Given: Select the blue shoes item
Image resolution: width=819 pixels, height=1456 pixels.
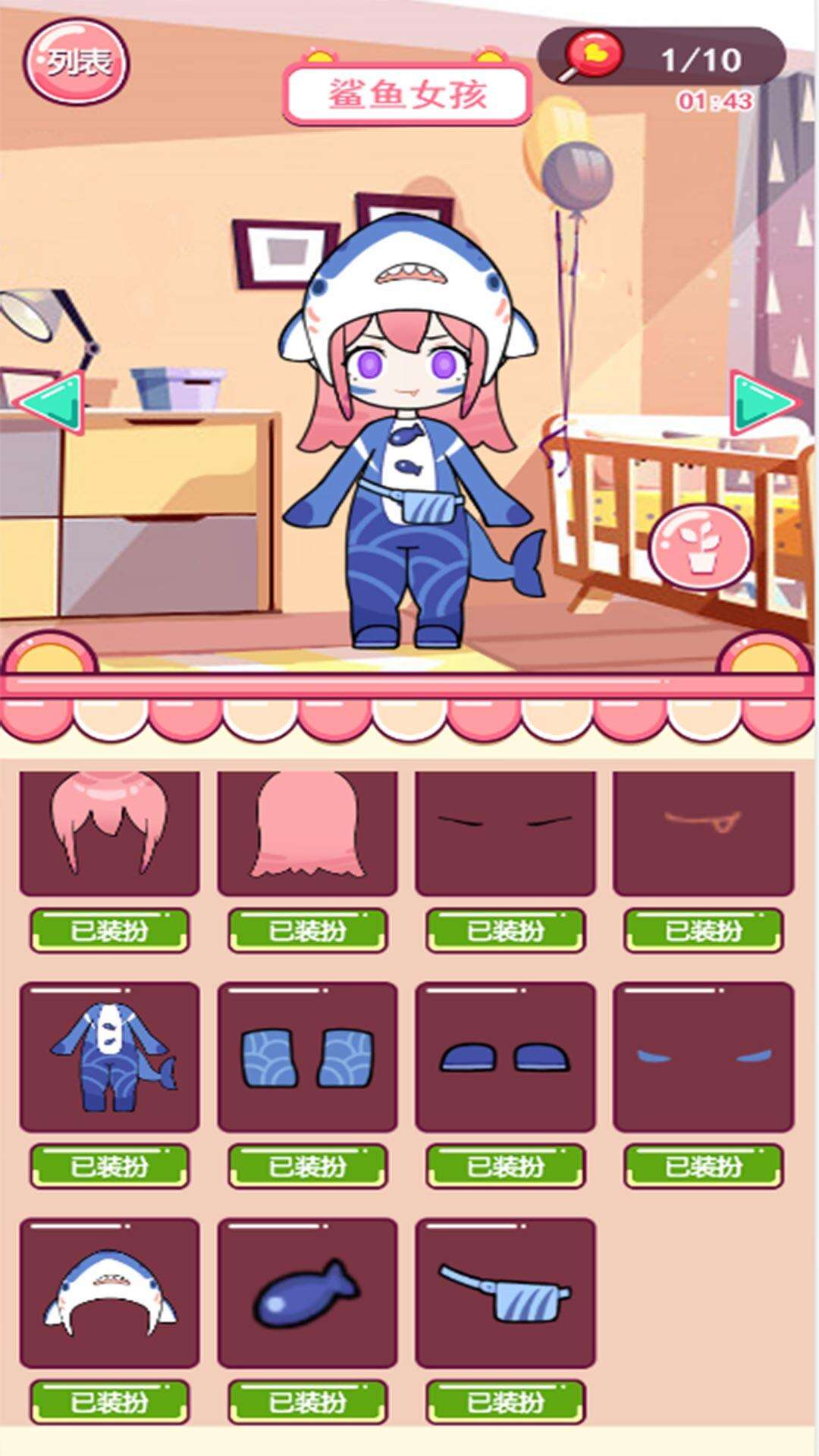Looking at the screenshot, I should click(505, 1056).
